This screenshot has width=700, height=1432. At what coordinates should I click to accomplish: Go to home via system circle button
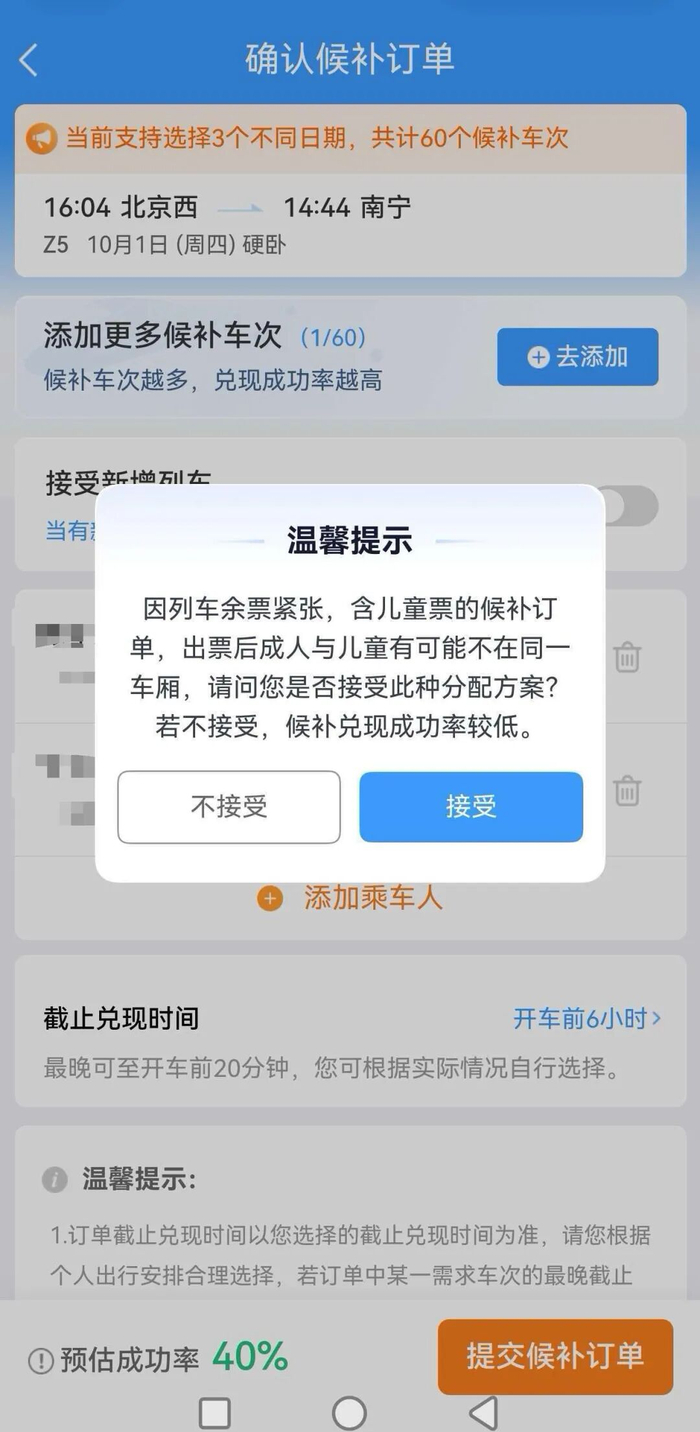click(349, 1413)
